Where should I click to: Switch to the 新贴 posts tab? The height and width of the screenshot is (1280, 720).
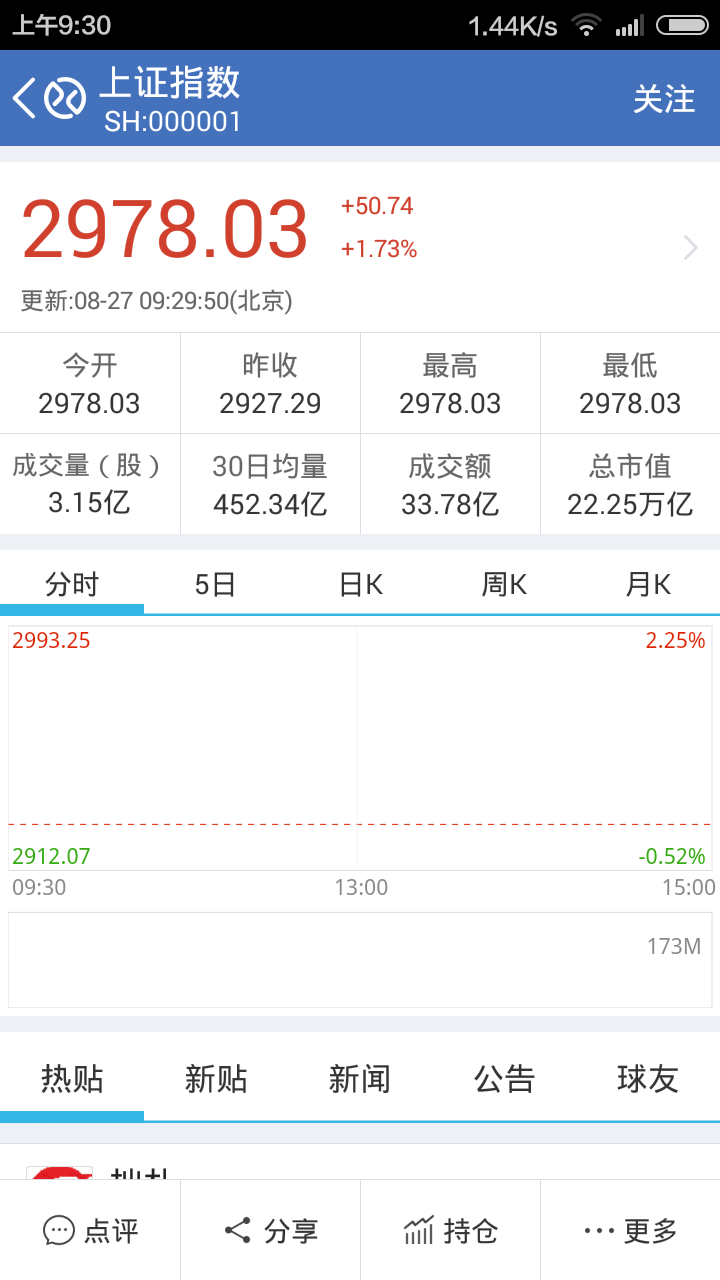[x=216, y=1079]
